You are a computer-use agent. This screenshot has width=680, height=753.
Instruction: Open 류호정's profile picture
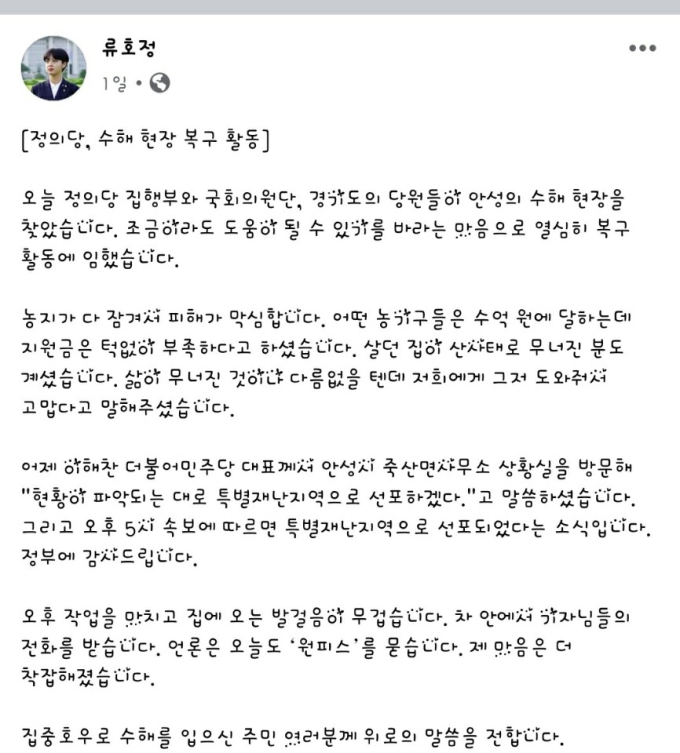(x=53, y=67)
